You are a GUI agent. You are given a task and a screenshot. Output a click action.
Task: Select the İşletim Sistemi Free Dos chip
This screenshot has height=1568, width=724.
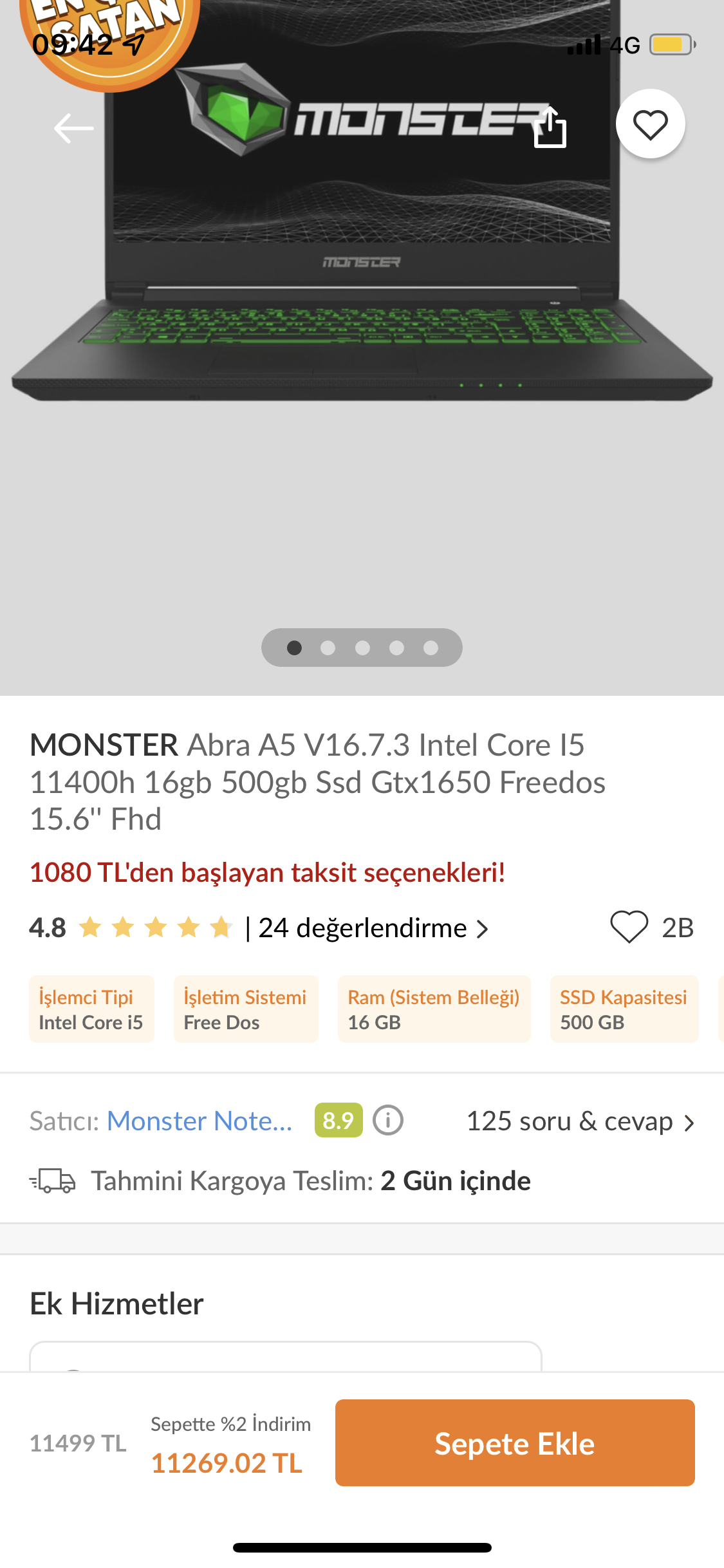point(245,1009)
